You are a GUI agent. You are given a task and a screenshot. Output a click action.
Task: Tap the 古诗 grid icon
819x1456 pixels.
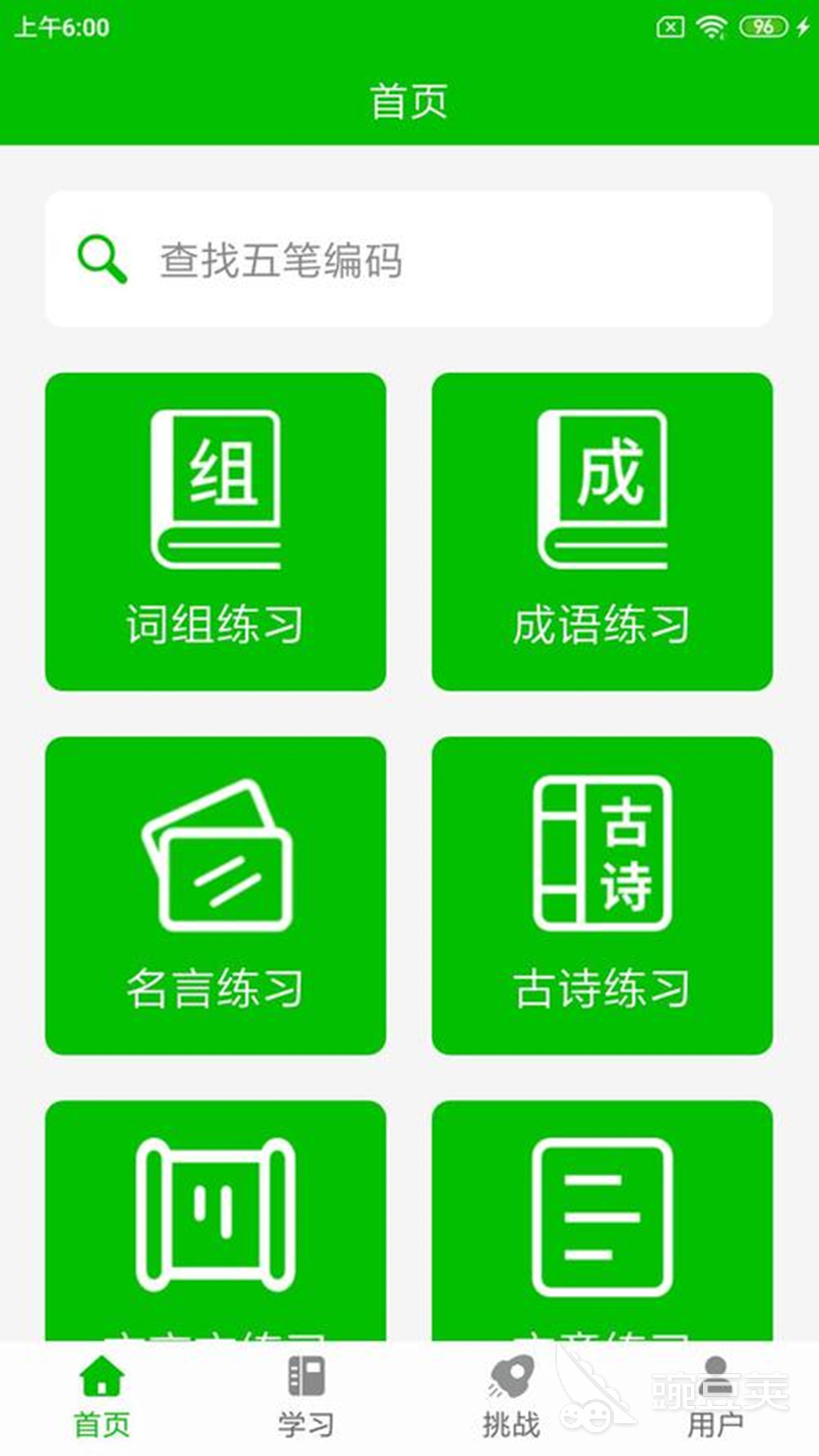(601, 849)
